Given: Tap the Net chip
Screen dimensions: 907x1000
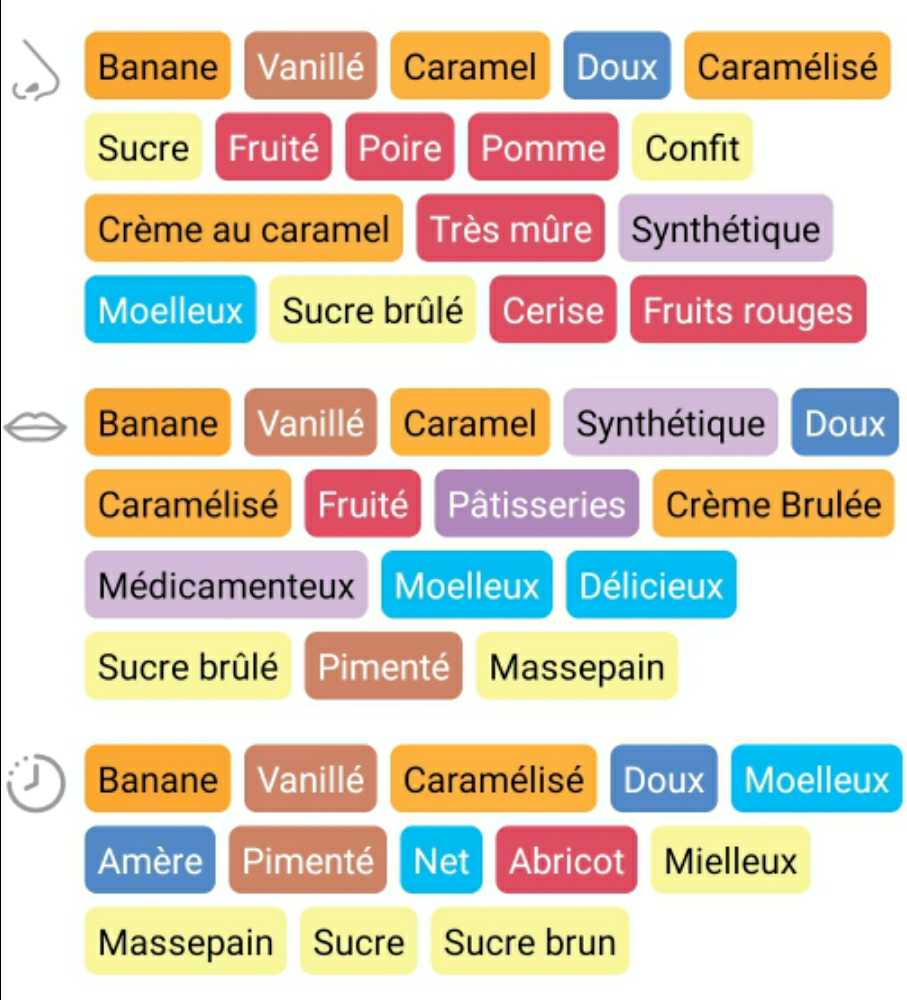Looking at the screenshot, I should tap(441, 860).
